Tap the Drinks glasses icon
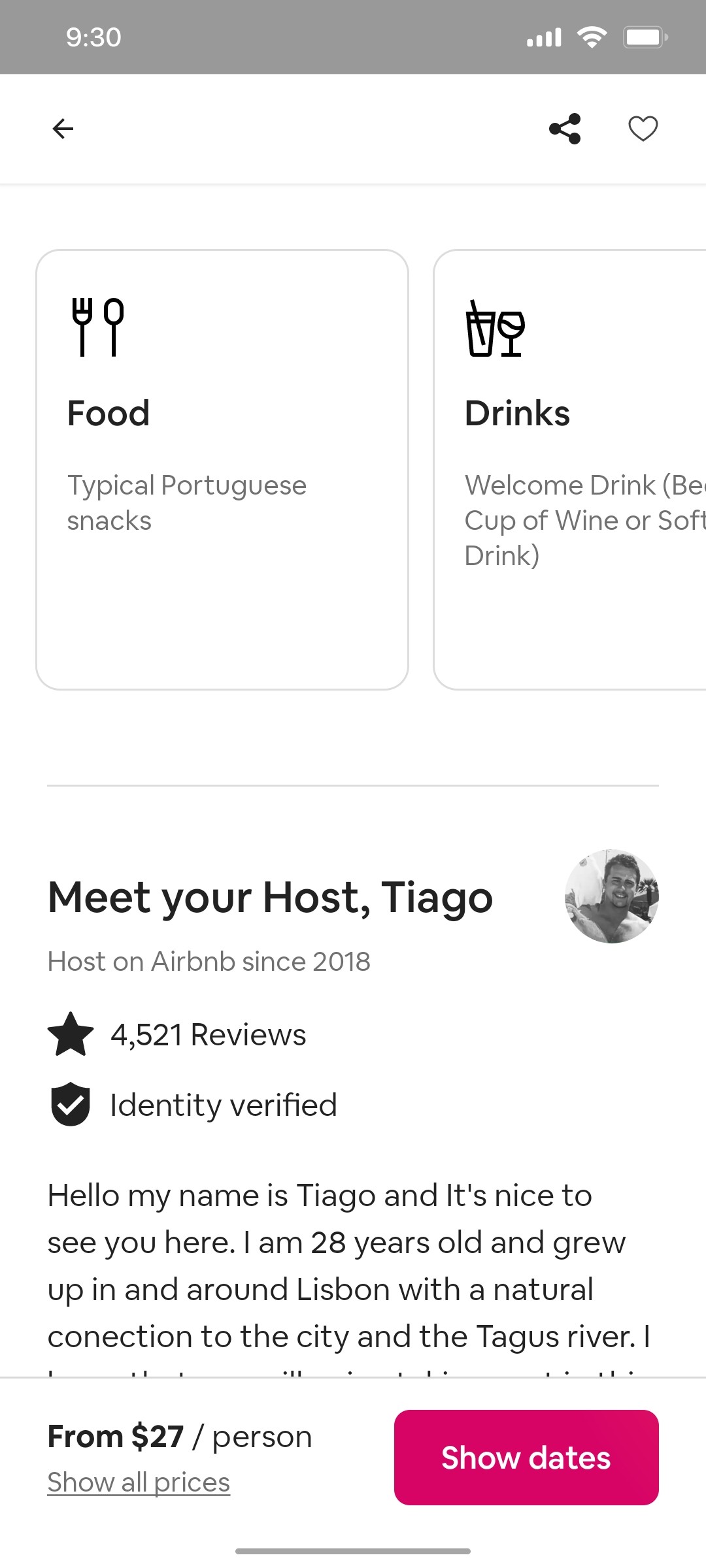This screenshot has height=1568, width=706. 494,329
